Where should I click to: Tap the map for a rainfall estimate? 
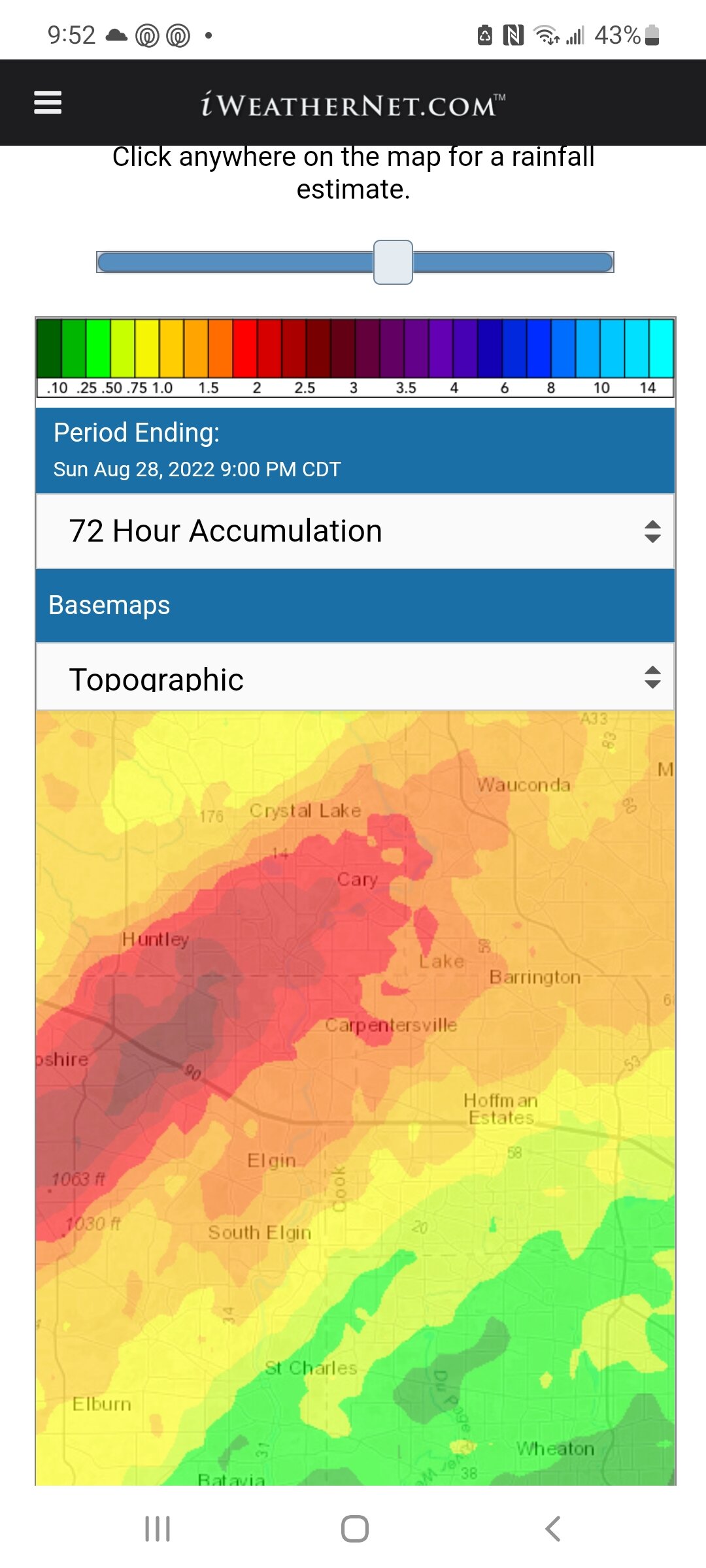pyautogui.click(x=355, y=1098)
